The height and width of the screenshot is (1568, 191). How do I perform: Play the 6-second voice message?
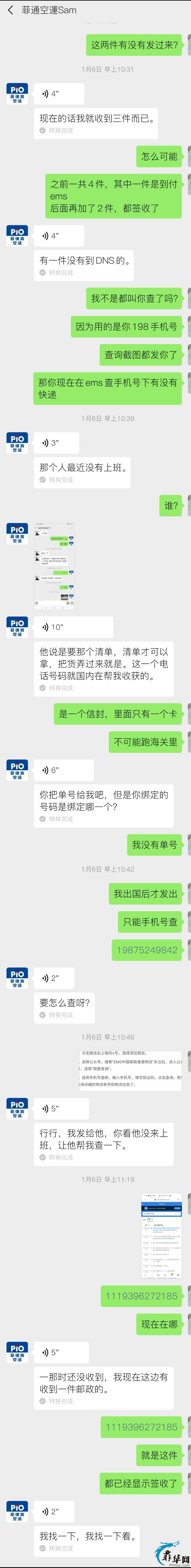[63, 770]
